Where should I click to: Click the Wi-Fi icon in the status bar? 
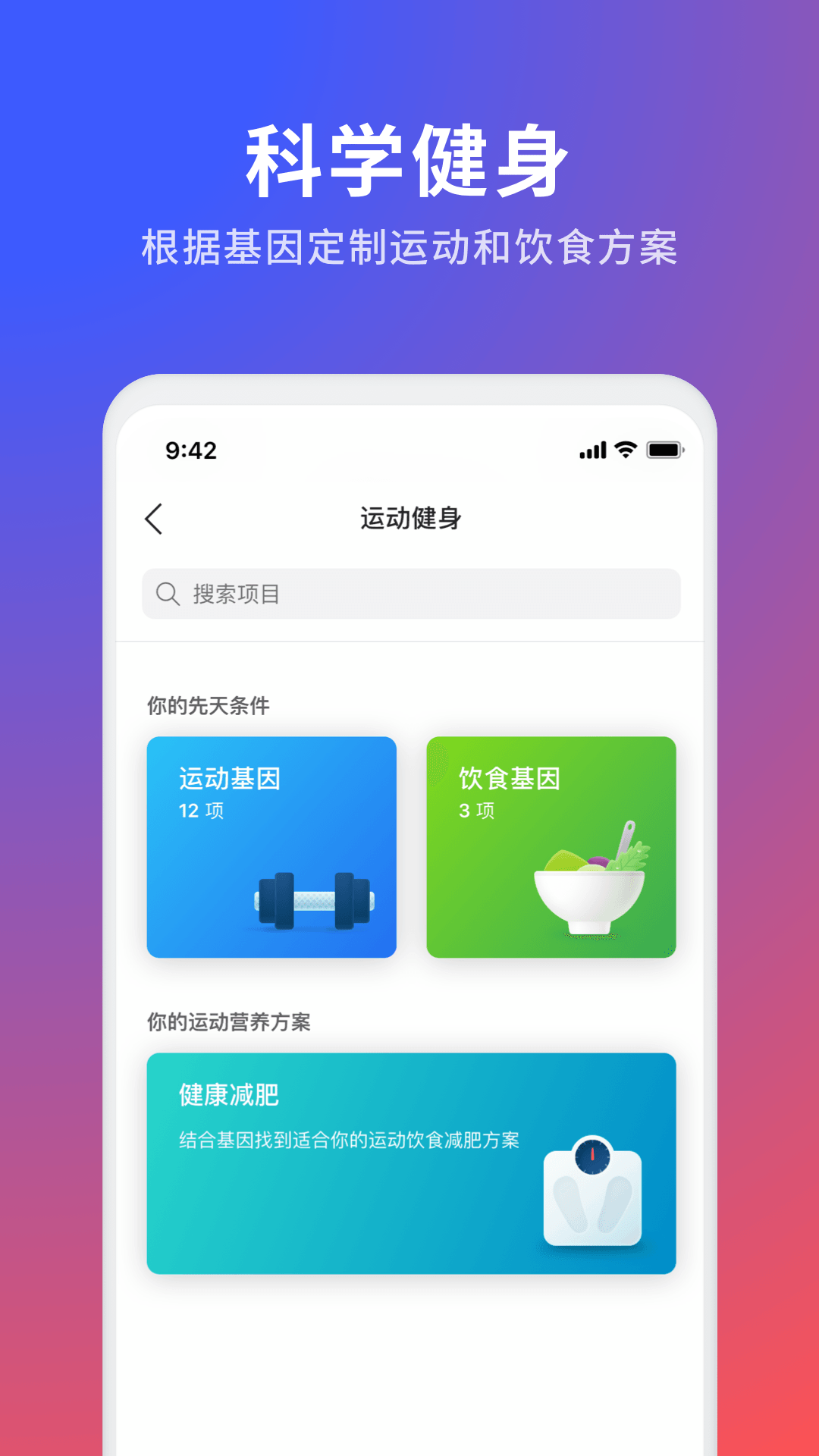(x=624, y=450)
